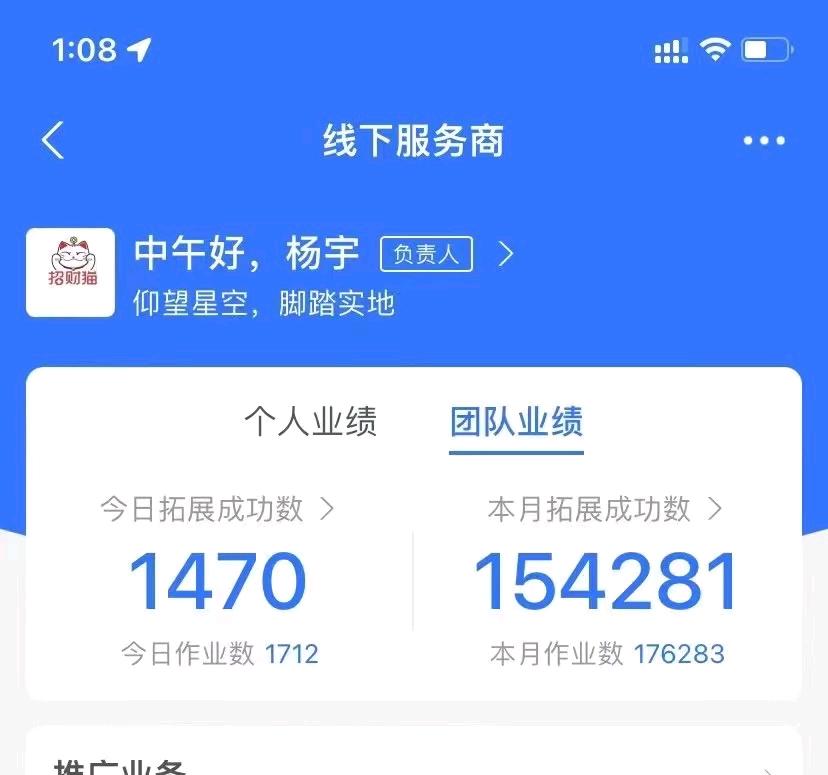Open the three-dot overflow menu
This screenshot has height=775, width=828.
[764, 141]
